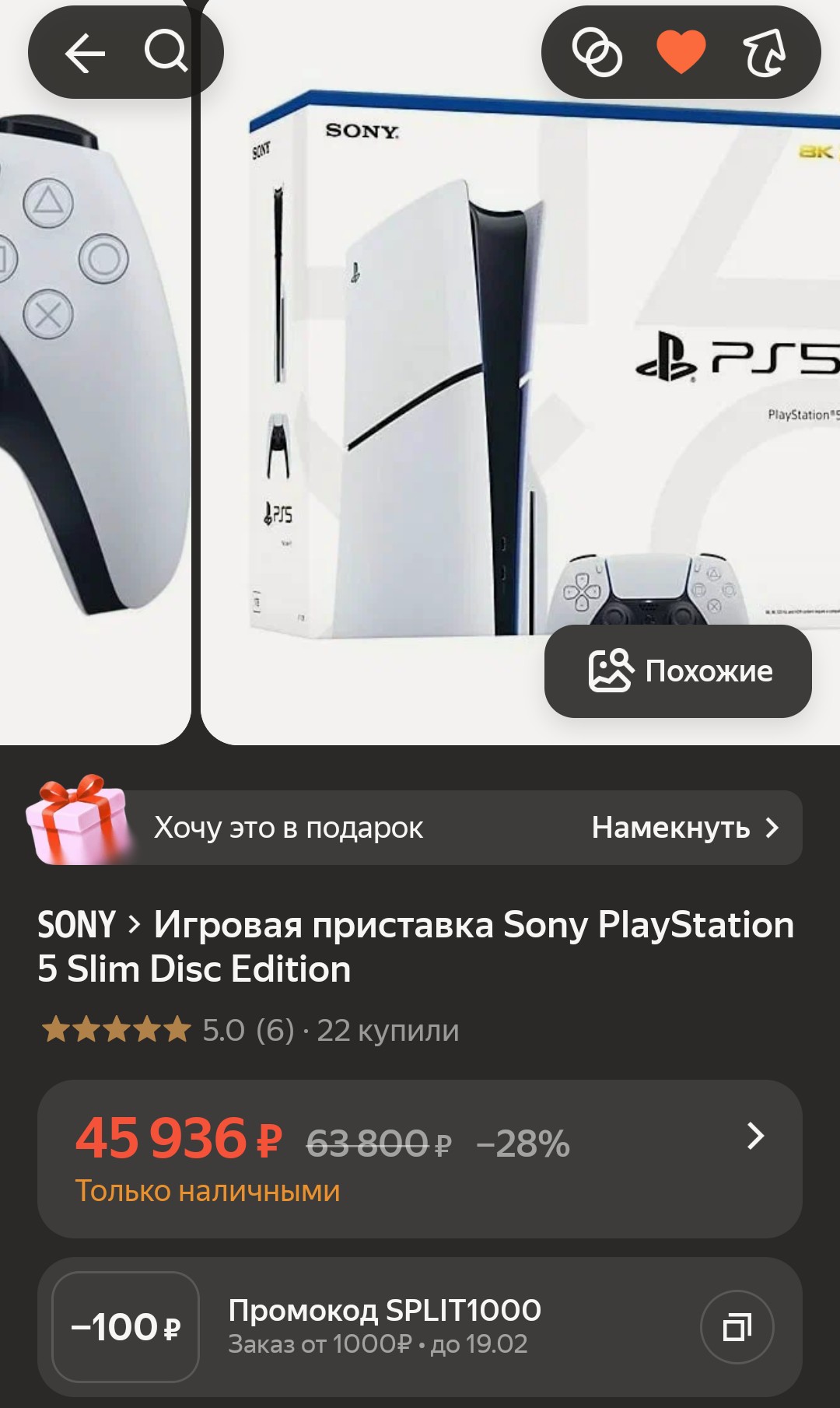Copy the SPLIT1000 promo code
The width and height of the screenshot is (840, 1408).
(x=737, y=1326)
